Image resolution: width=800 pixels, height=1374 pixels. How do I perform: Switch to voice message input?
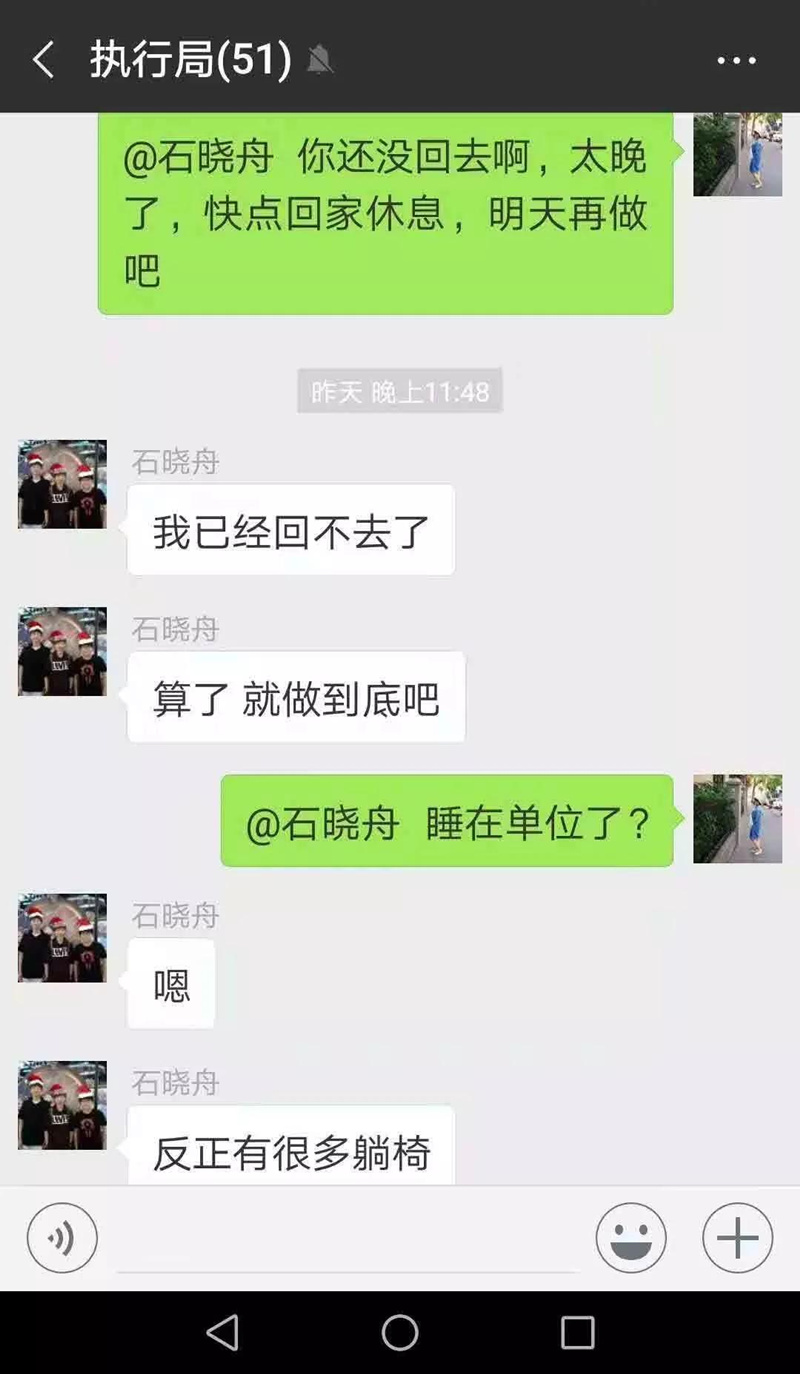[62, 1238]
